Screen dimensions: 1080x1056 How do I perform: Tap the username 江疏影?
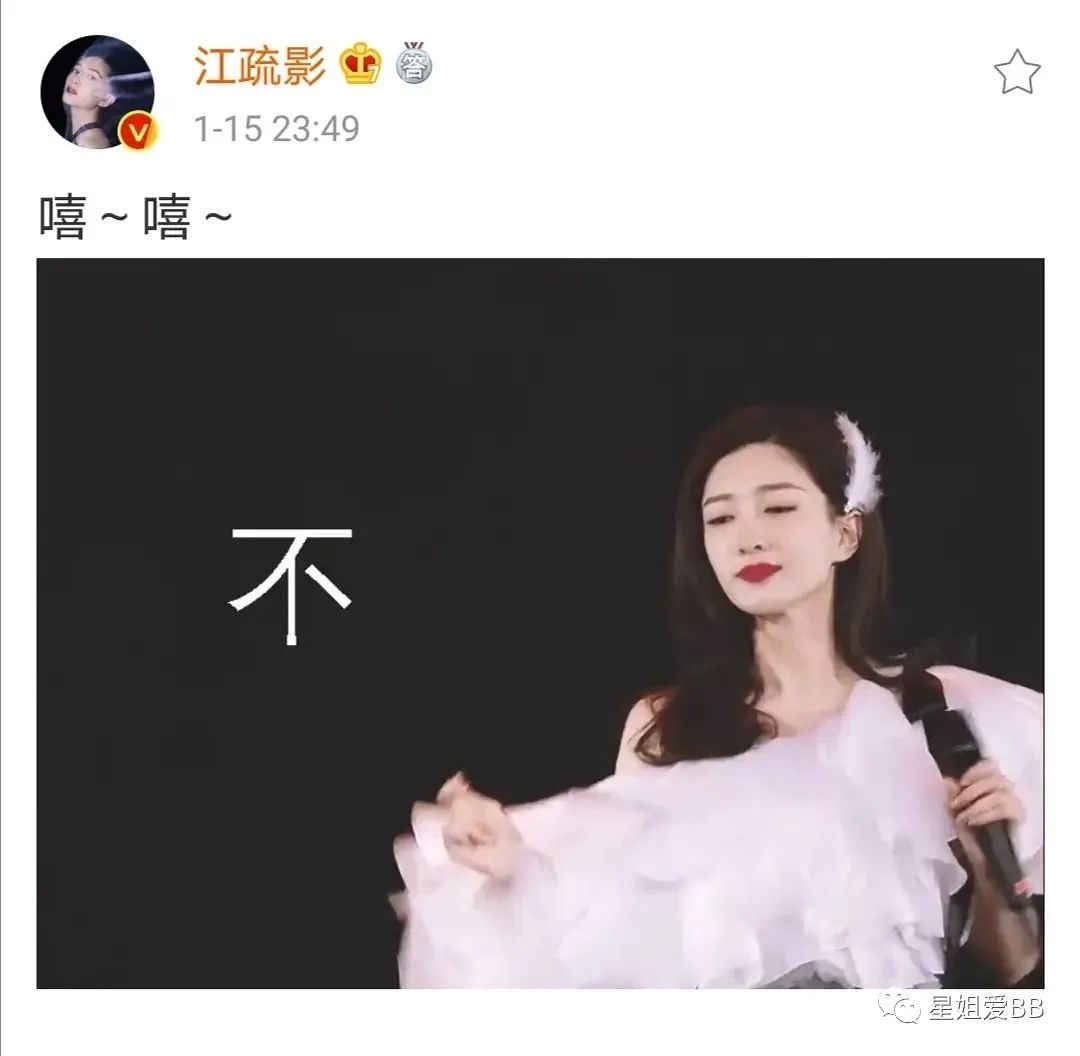pyautogui.click(x=260, y=66)
